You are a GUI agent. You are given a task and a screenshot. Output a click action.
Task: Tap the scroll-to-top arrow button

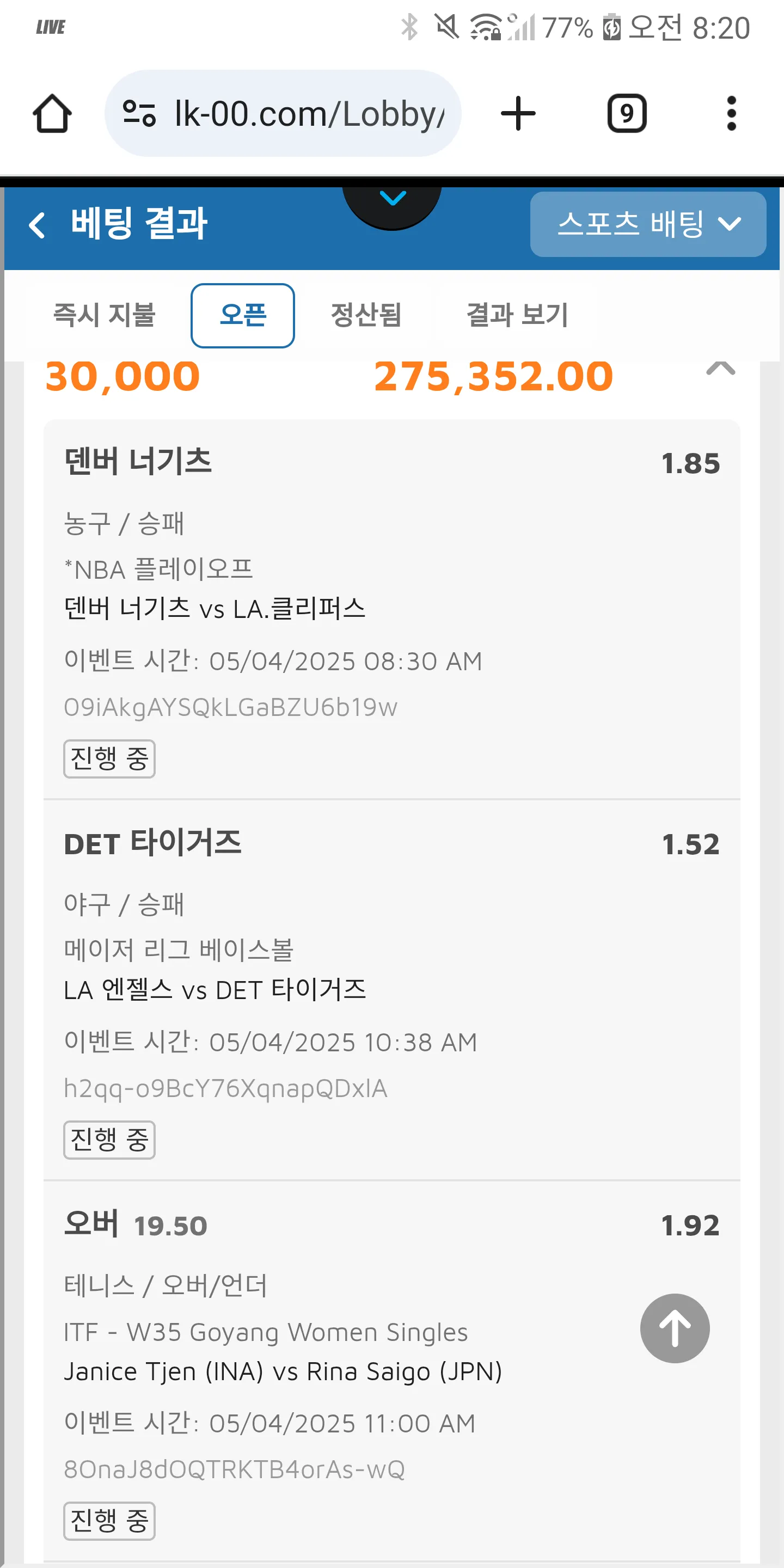675,1328
